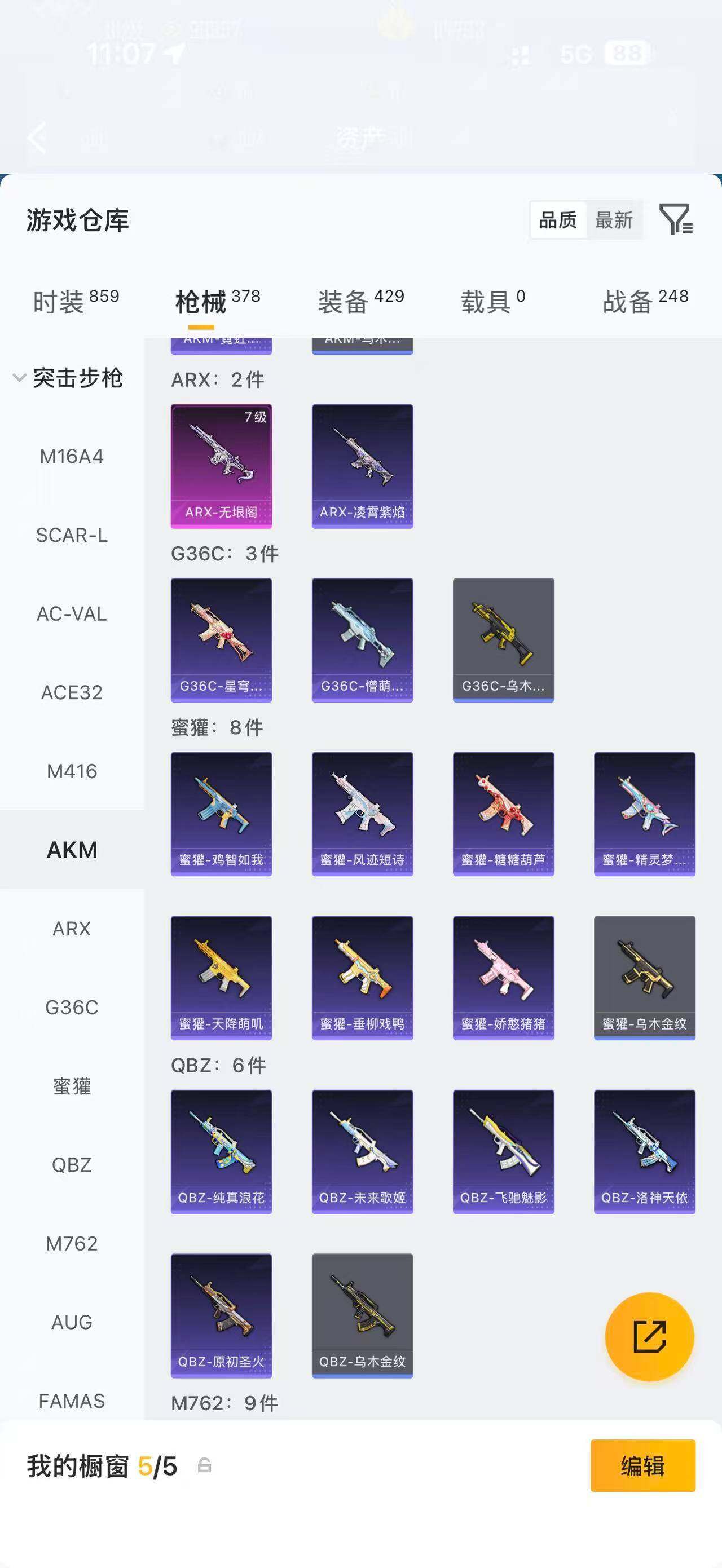Sort by 最新
This screenshot has width=722, height=1568.
(x=614, y=220)
